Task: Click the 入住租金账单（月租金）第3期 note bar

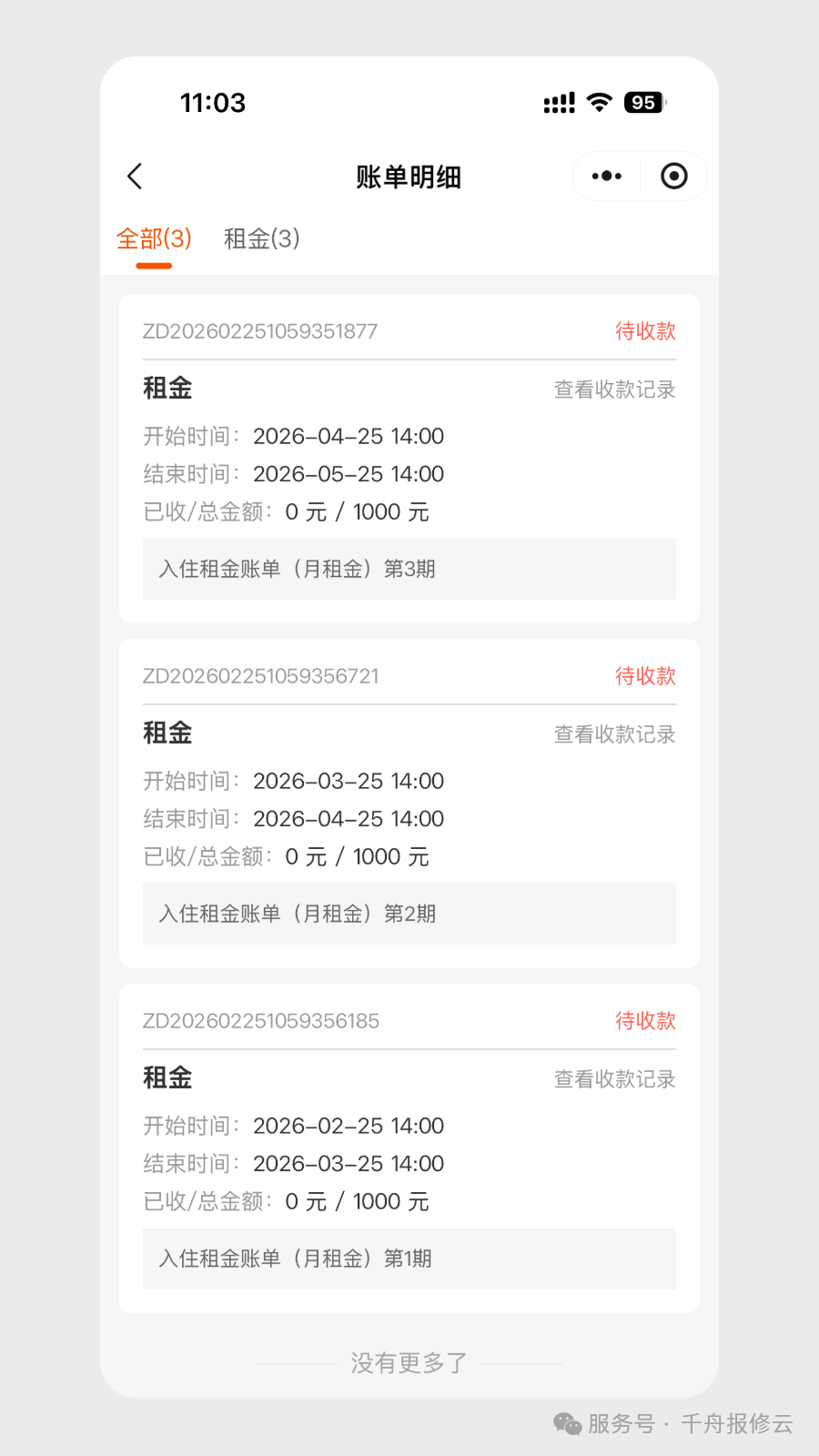Action: tap(409, 569)
